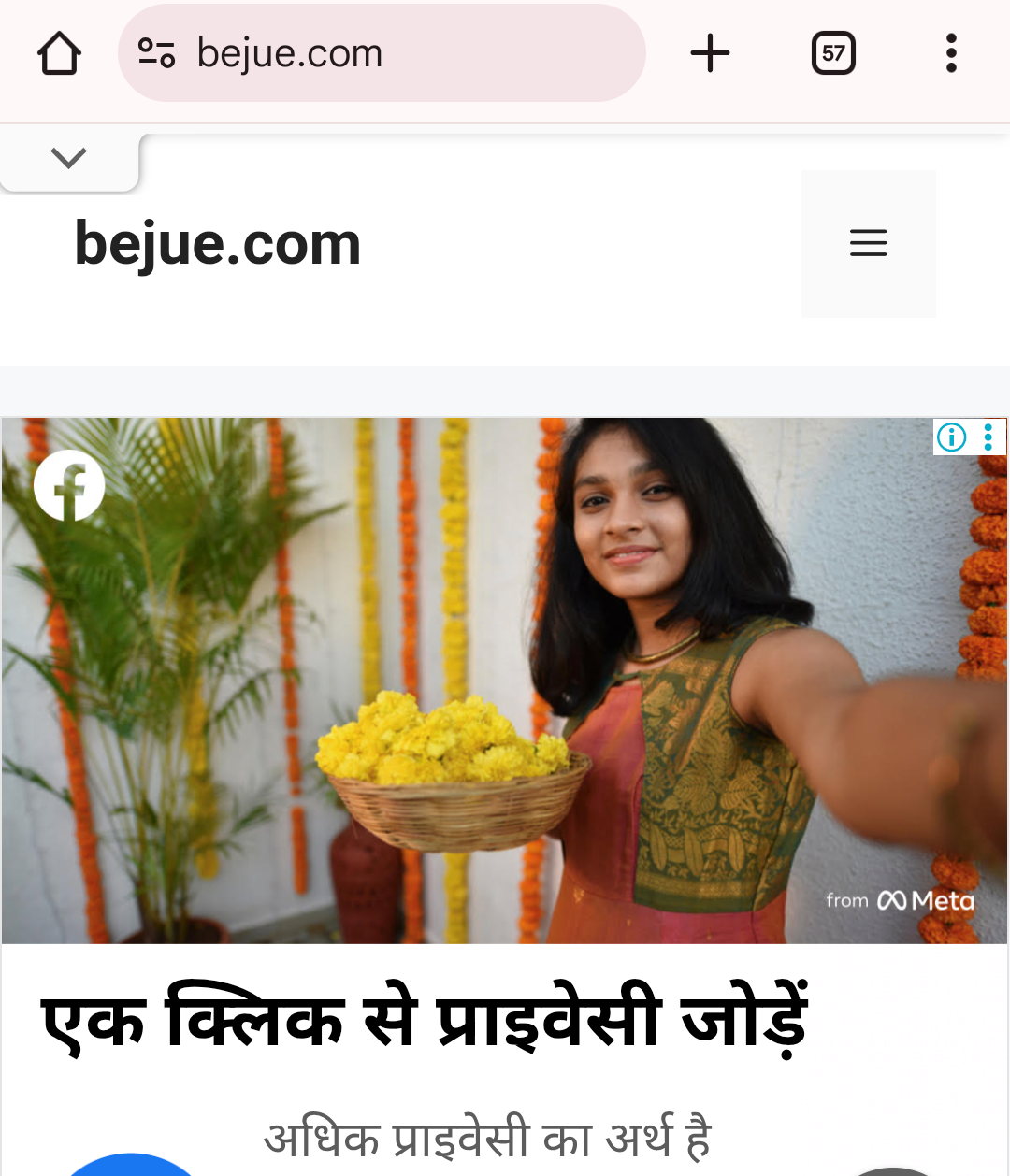Image resolution: width=1010 pixels, height=1176 pixels.
Task: Open the ad options three-dot icon
Action: [988, 437]
